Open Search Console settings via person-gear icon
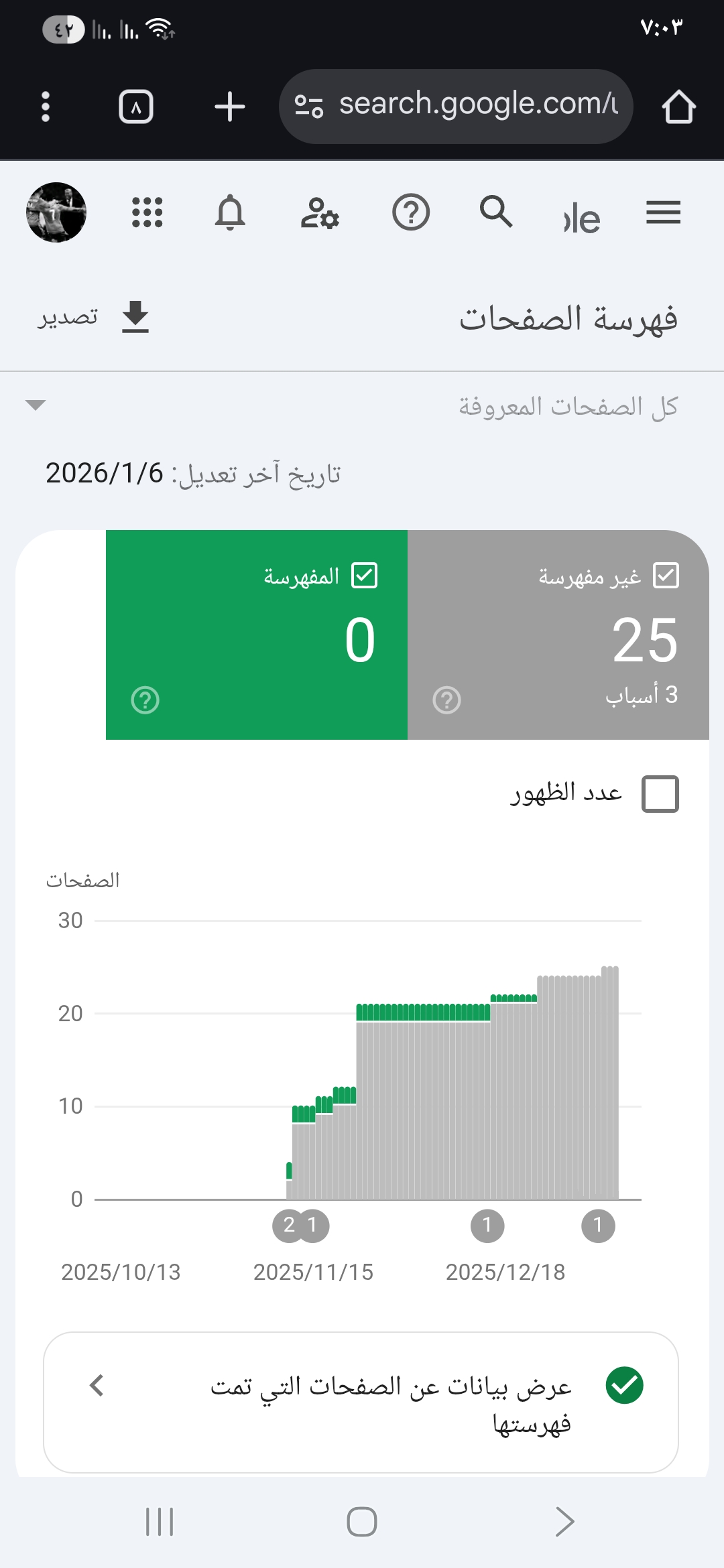The image size is (724, 1568). coord(322,214)
